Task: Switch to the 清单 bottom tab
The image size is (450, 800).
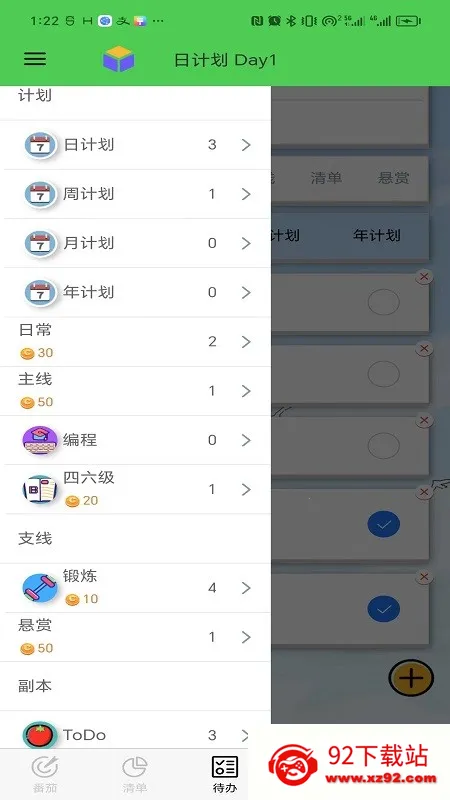Action: [x=135, y=774]
